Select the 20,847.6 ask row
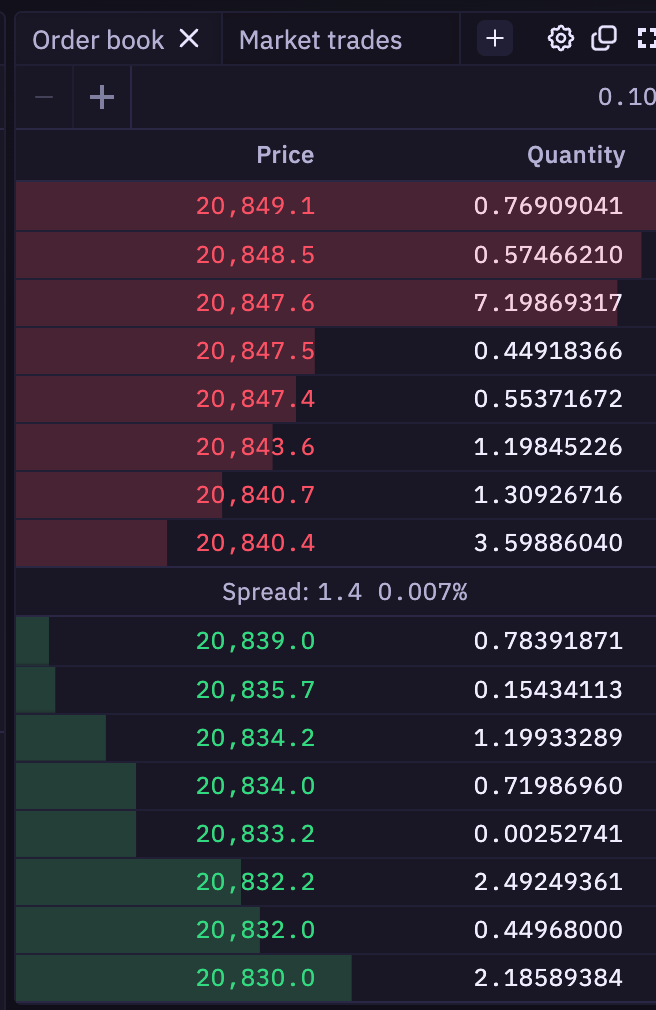This screenshot has width=656, height=1010. (x=335, y=303)
